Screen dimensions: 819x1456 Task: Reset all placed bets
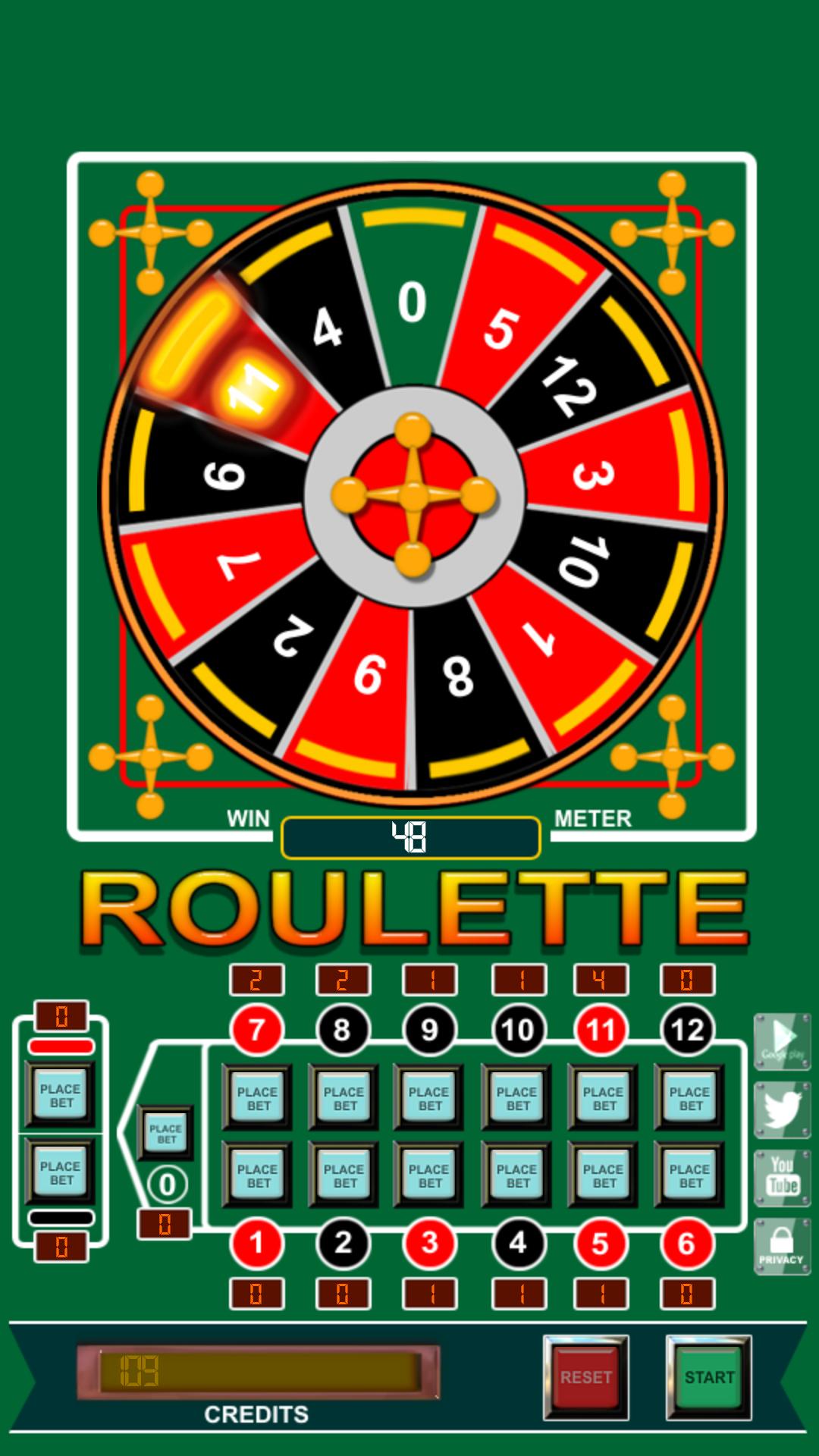586,1377
